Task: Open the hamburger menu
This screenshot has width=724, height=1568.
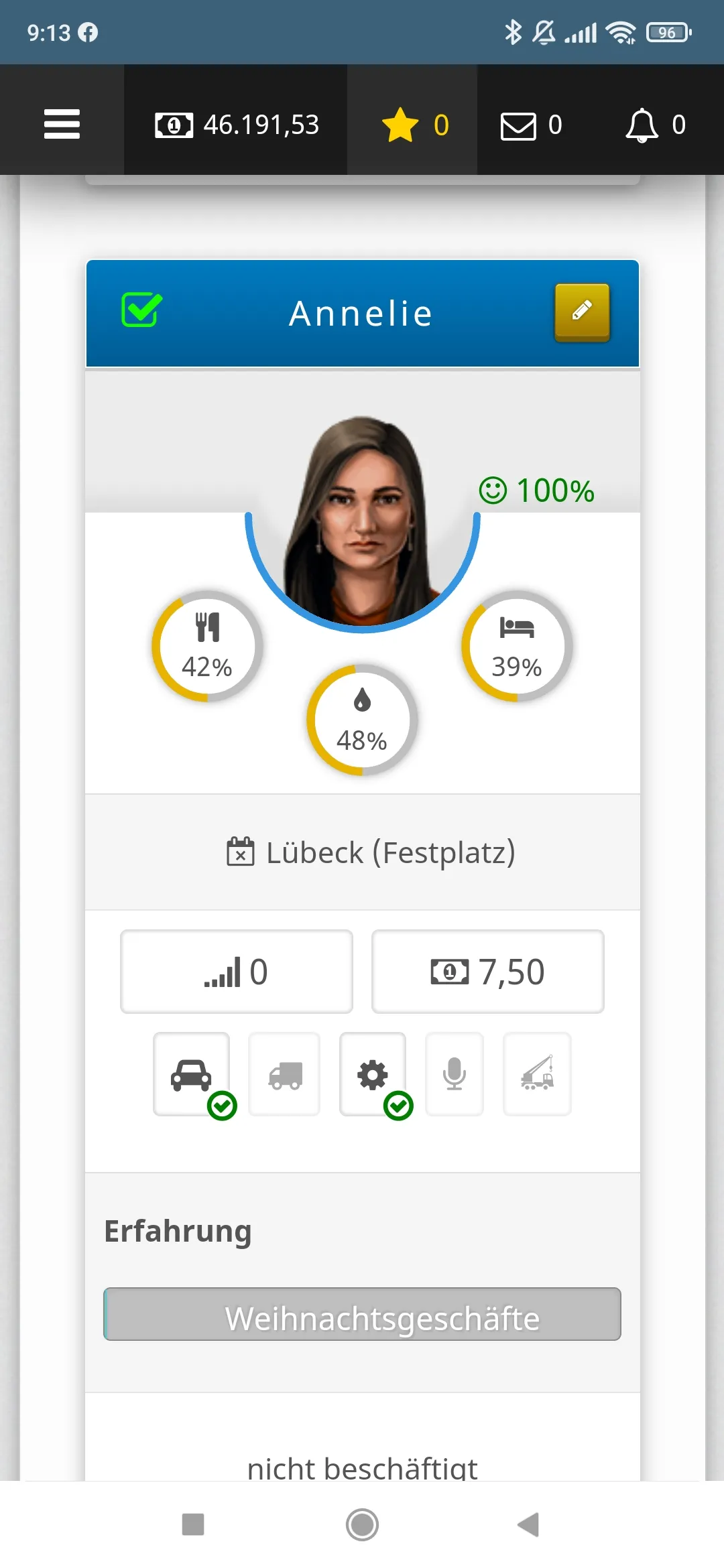Action: (62, 124)
